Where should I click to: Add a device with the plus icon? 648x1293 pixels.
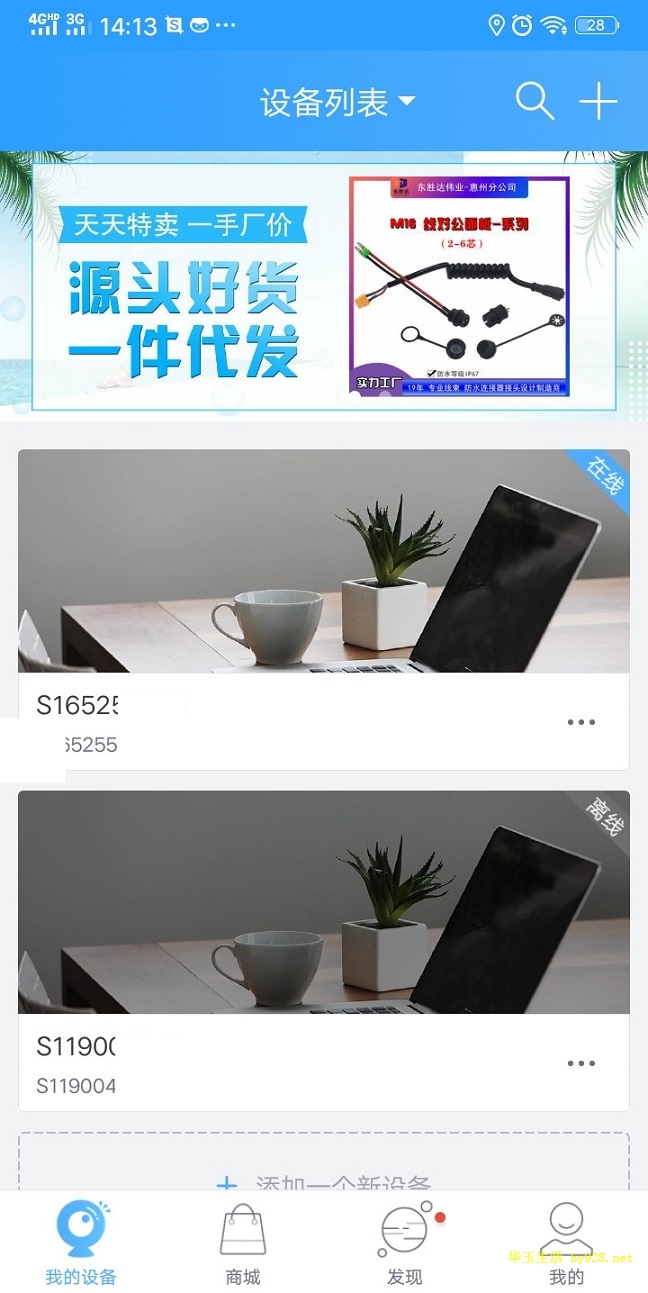(x=598, y=101)
